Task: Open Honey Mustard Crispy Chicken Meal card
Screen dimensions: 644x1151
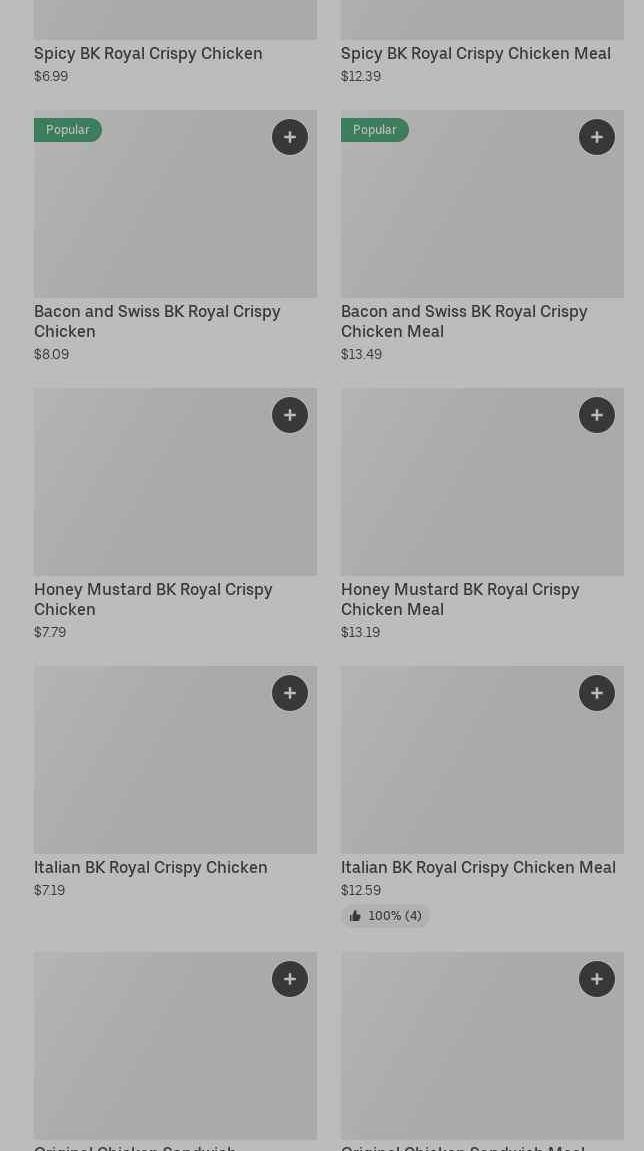Action: coord(460,599)
